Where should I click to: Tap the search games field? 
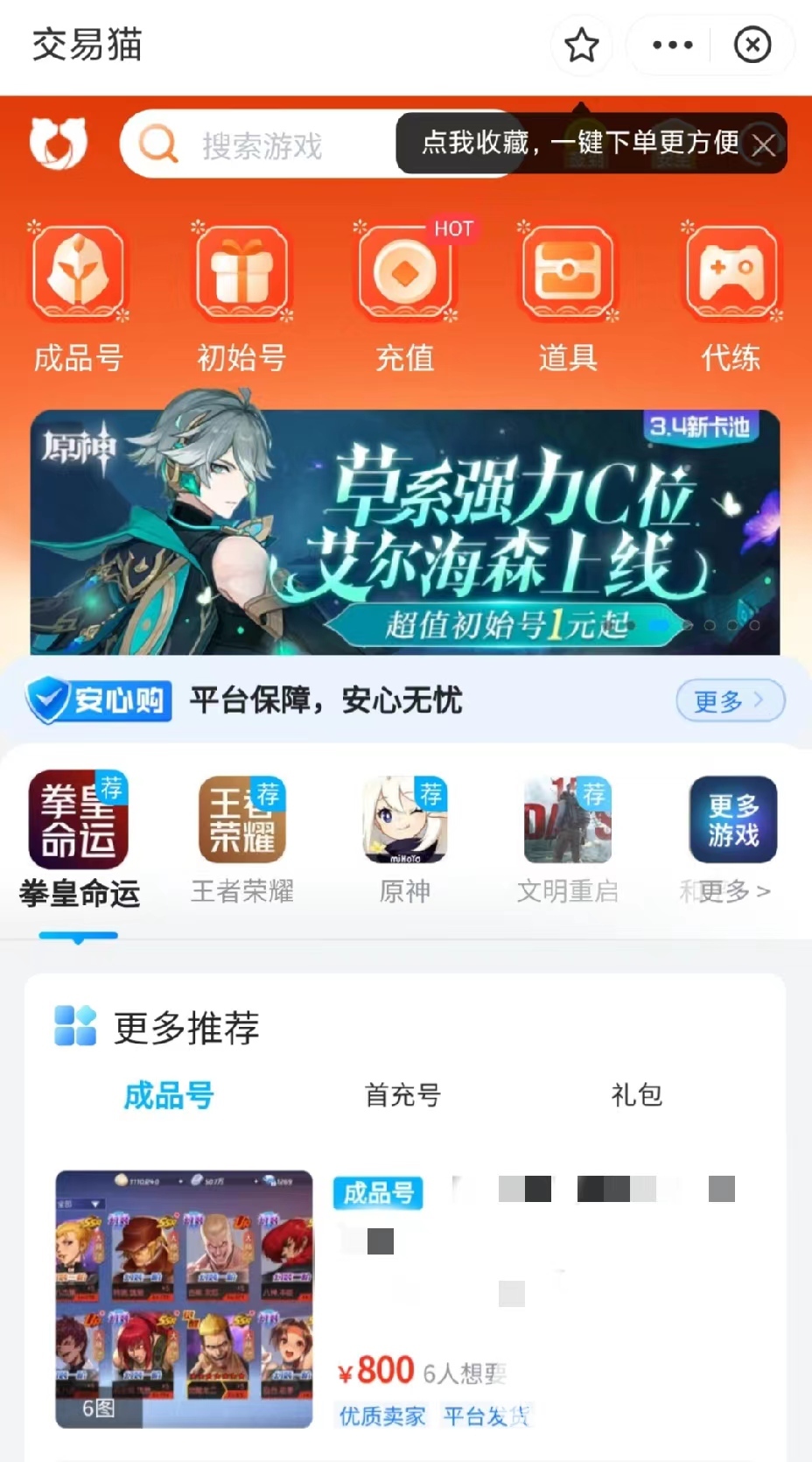[x=262, y=144]
